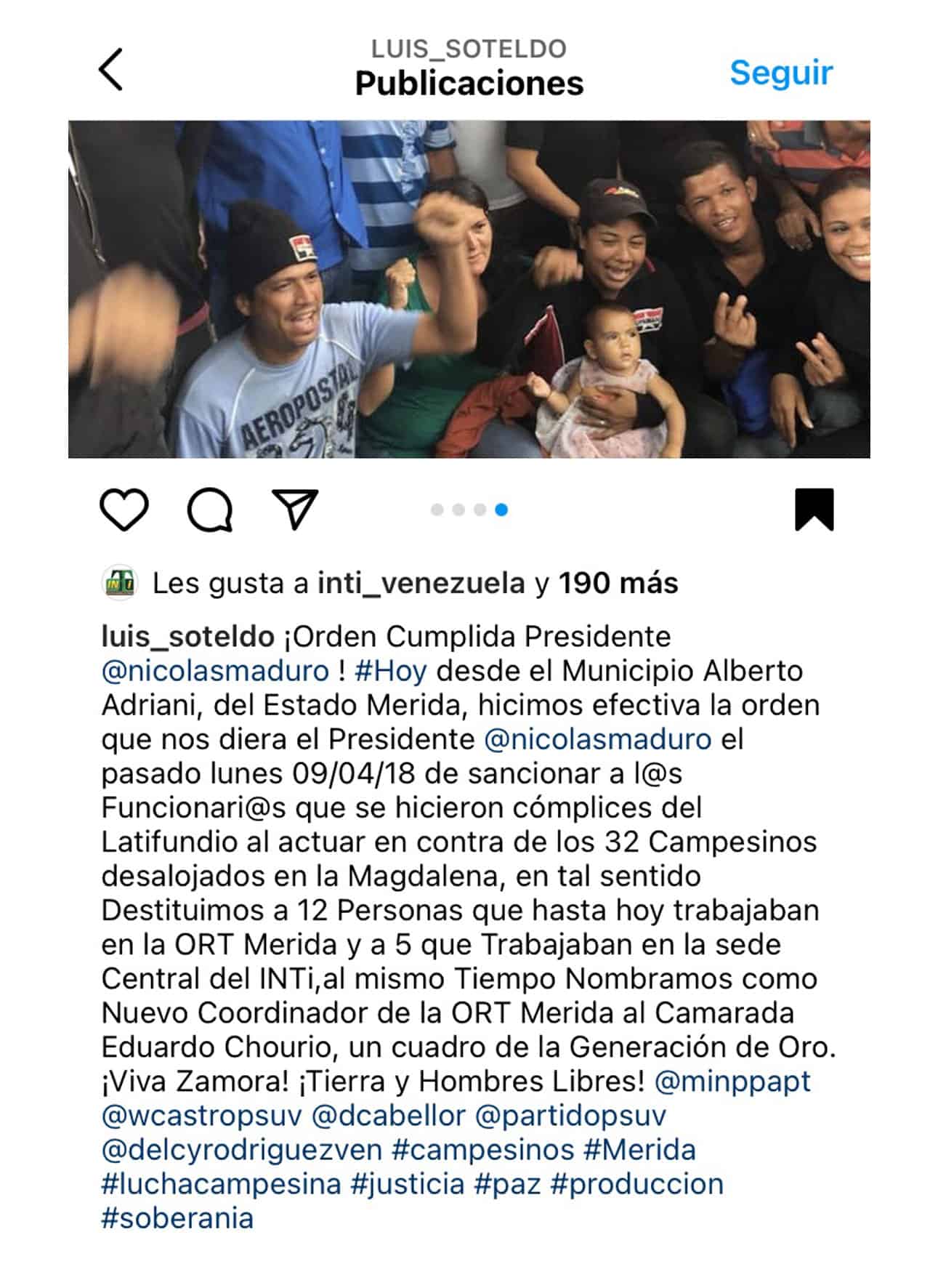930x1288 pixels.
Task: Open the #luchacampesina hashtag
Action: click(x=221, y=1184)
